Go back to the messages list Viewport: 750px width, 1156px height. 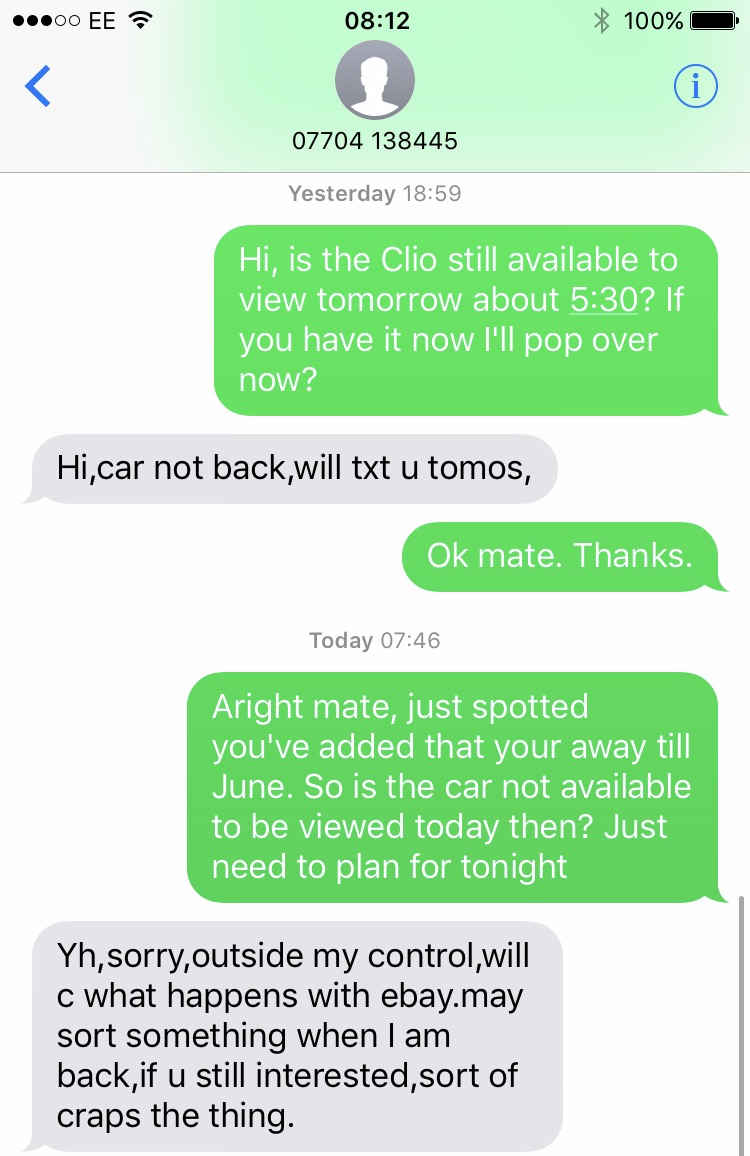coord(38,87)
